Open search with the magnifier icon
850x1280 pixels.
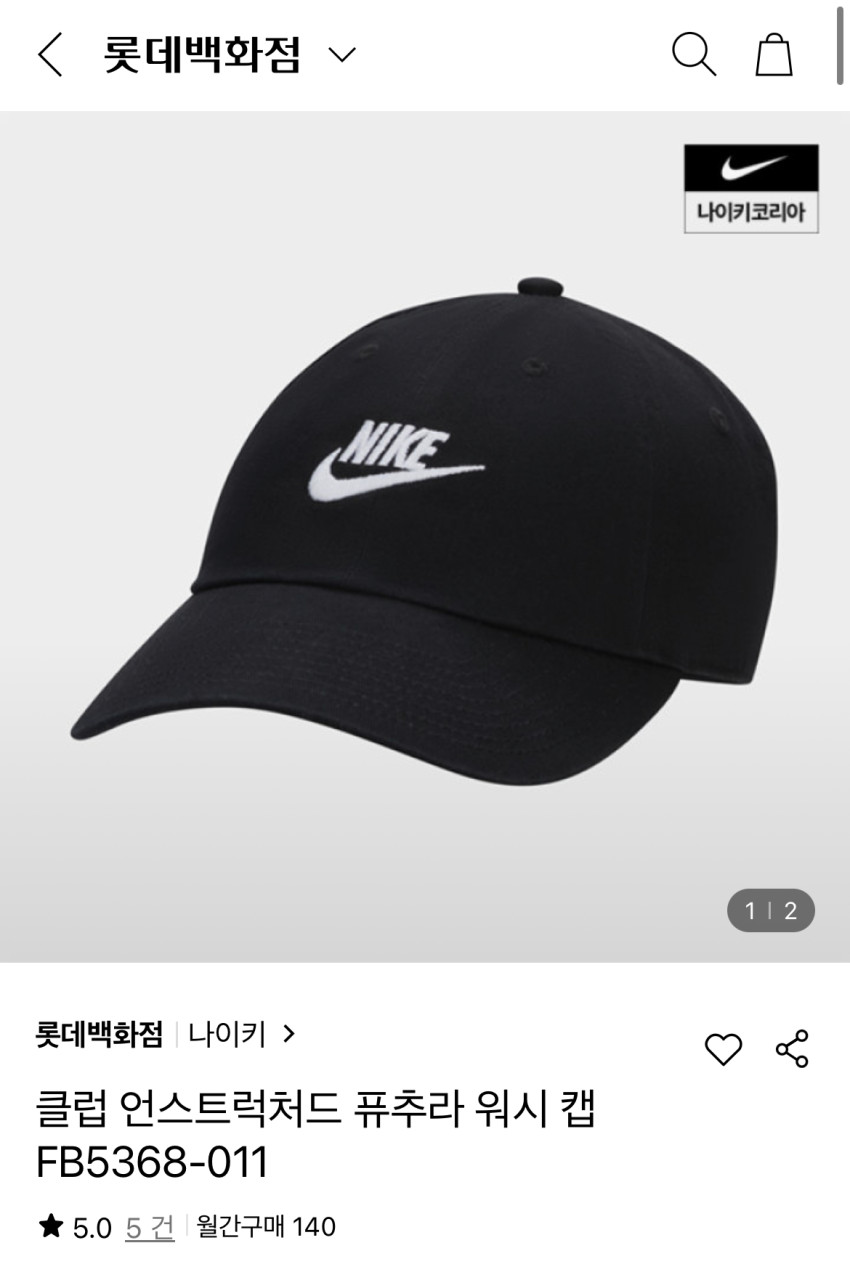(x=693, y=54)
